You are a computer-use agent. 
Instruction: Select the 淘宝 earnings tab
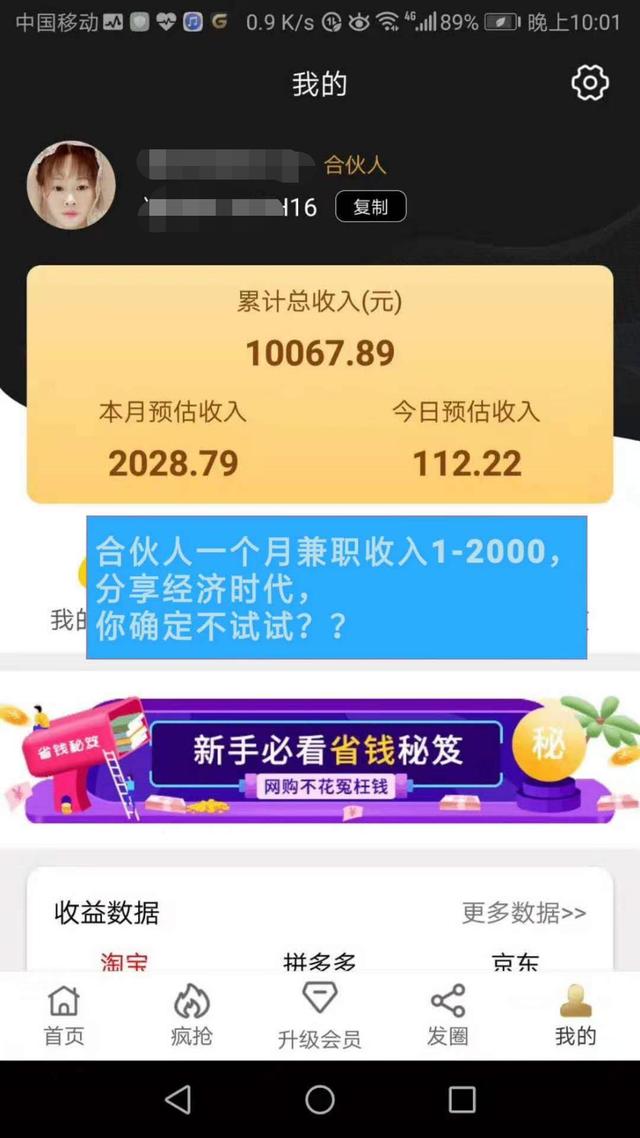[125, 962]
